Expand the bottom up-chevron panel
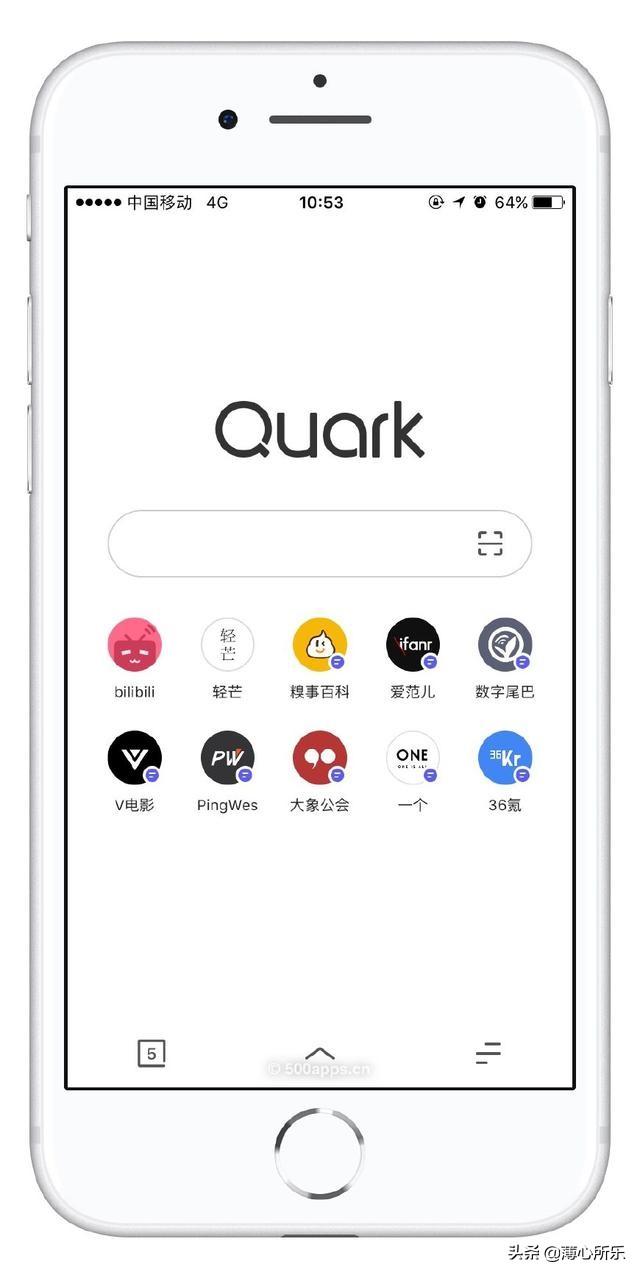Viewport: 640px width, 1275px height. point(320,1052)
